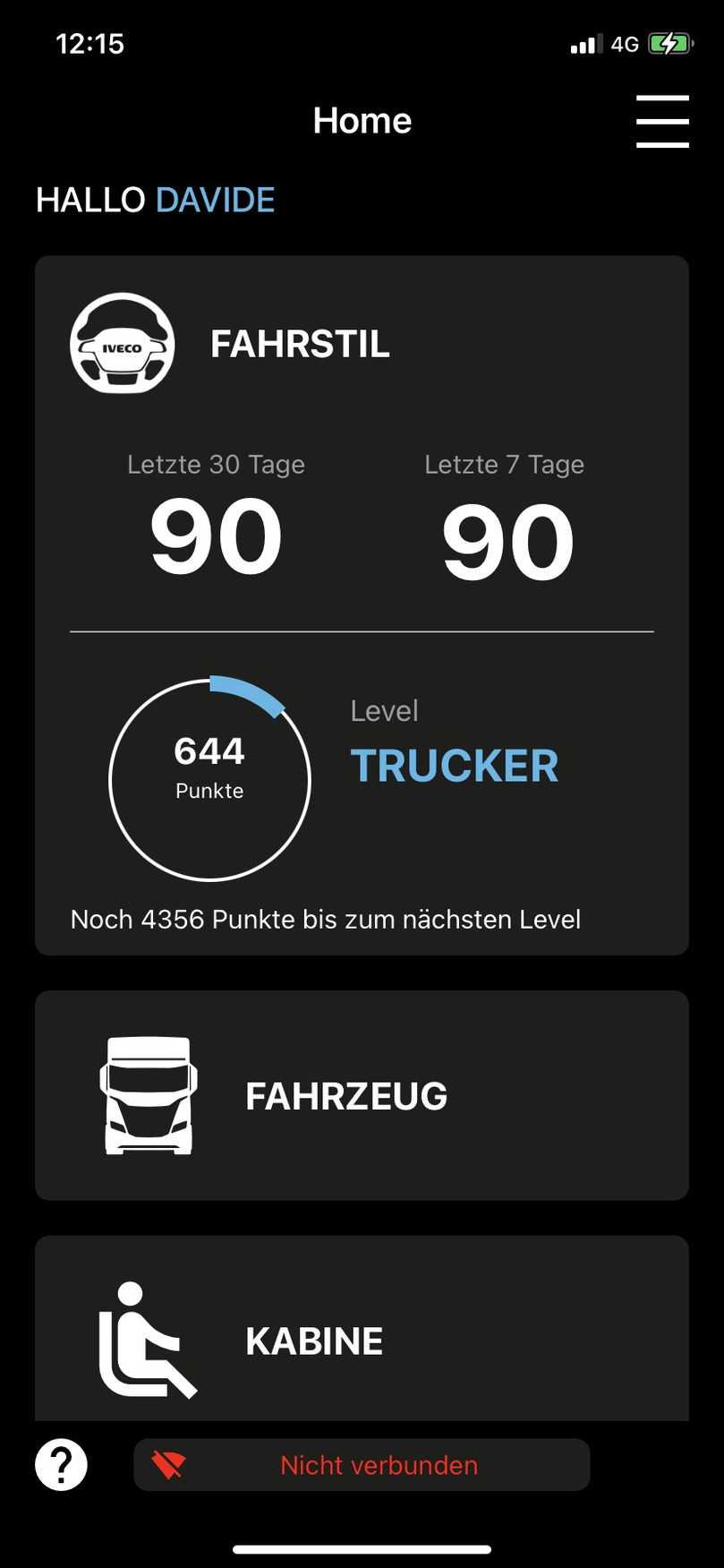
Task: Toggle the connection status via Nicht verbunden bar
Action: [362, 1465]
